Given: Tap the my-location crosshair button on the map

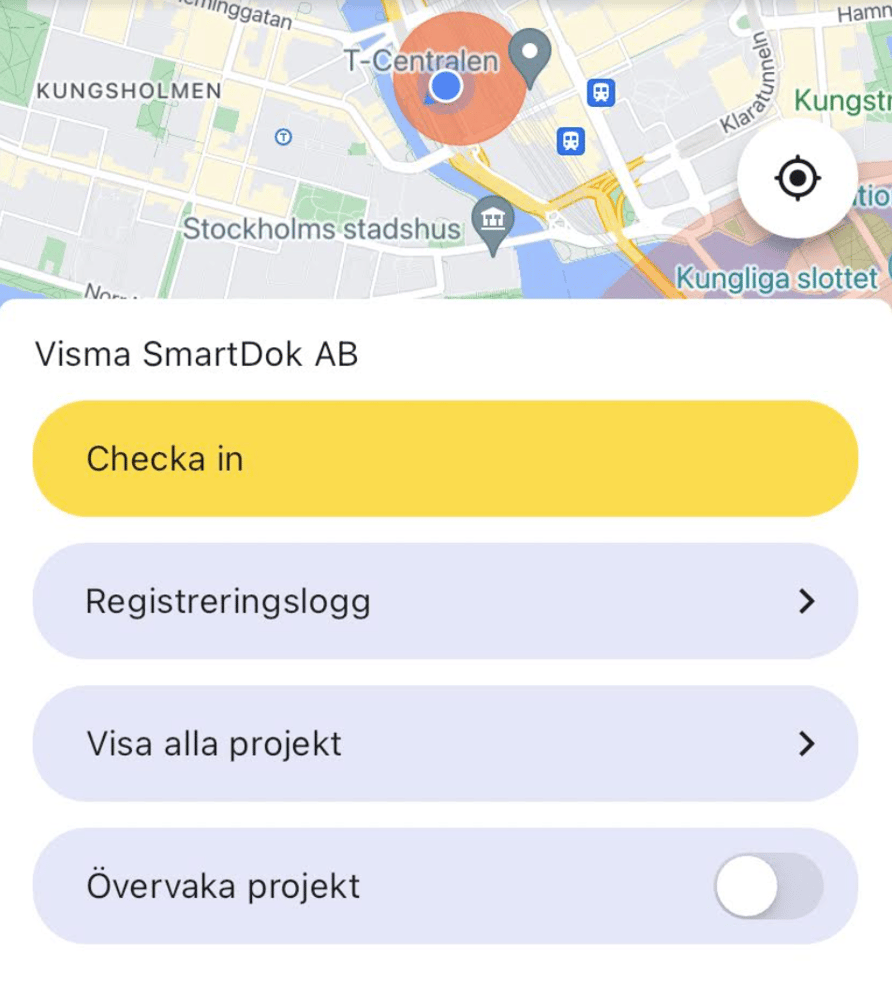Looking at the screenshot, I should point(797,177).
